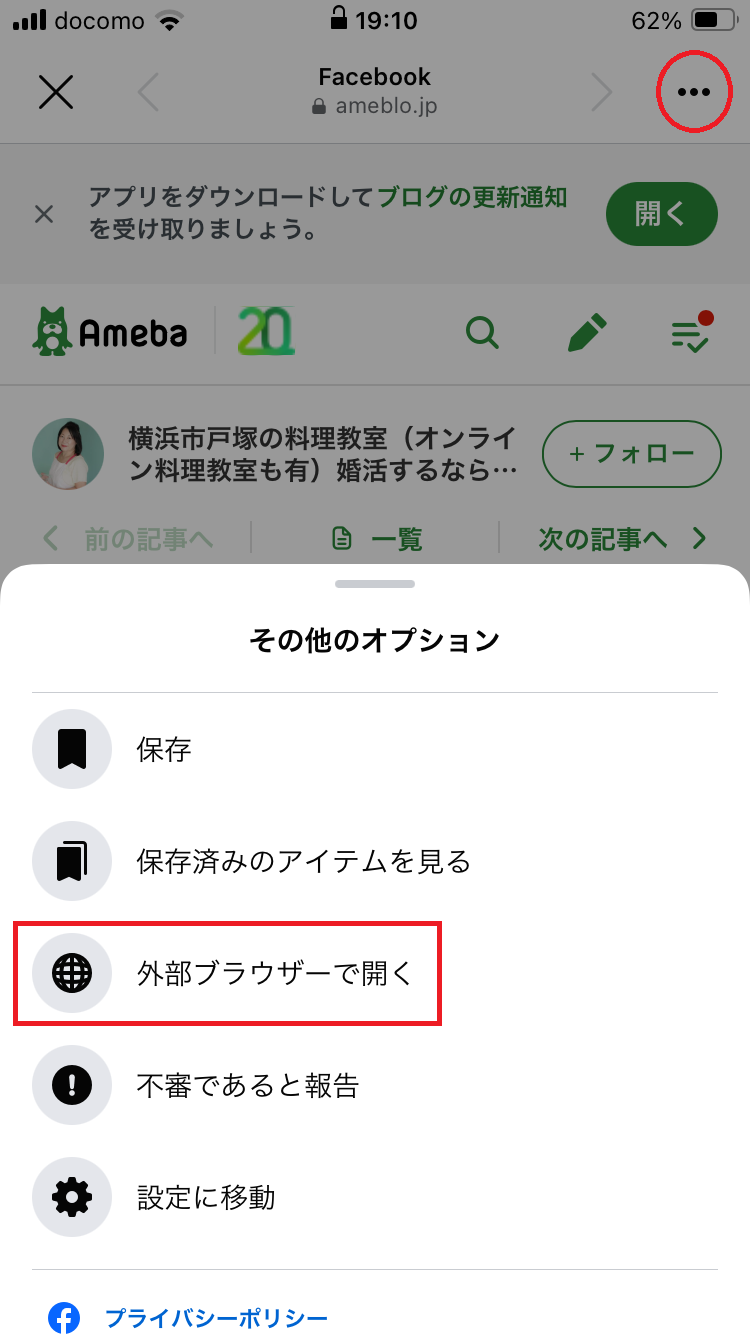Open the three-dot more options menu
This screenshot has width=750, height=1334.
[x=693, y=92]
